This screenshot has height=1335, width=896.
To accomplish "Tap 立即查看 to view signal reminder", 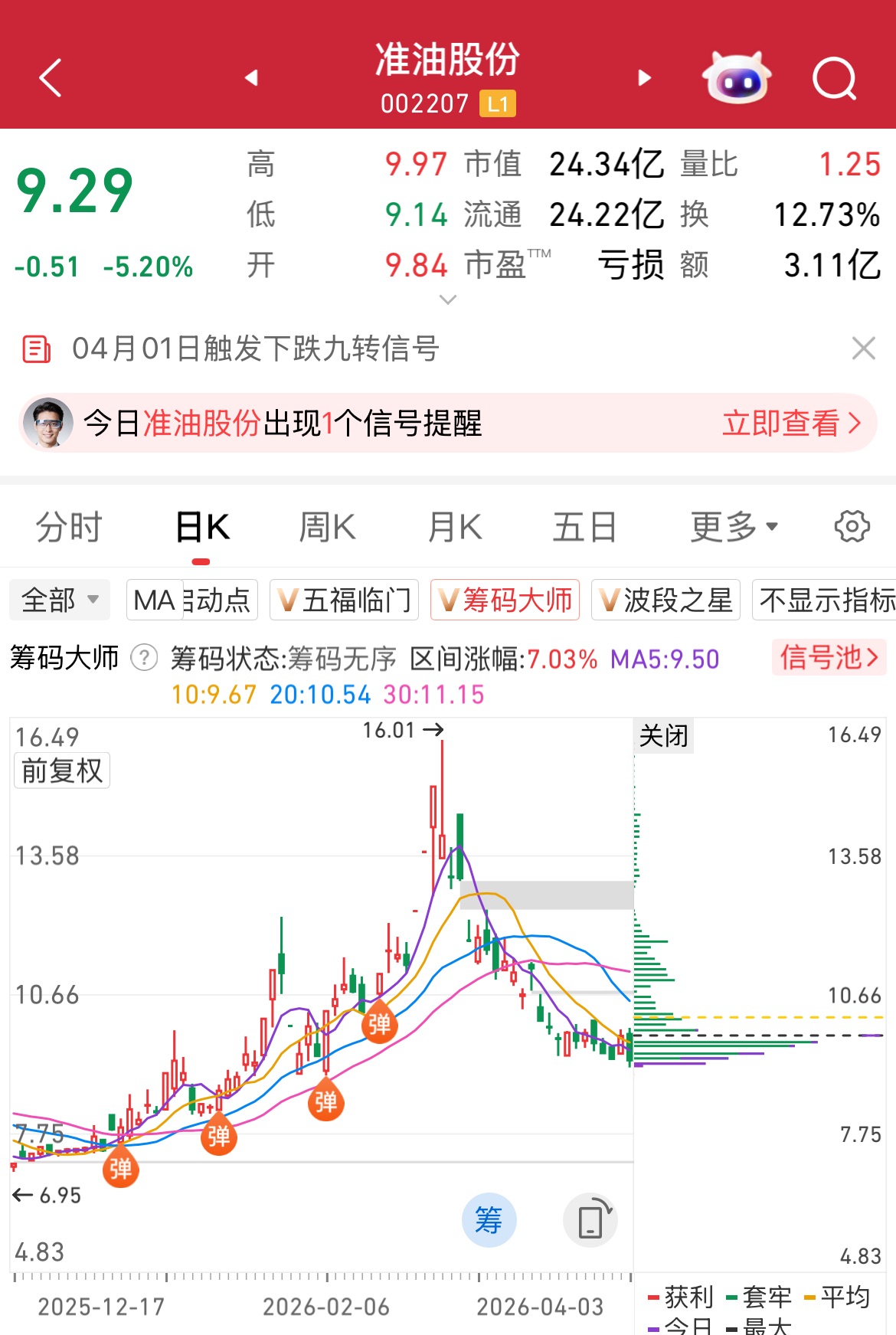I will pos(791,423).
